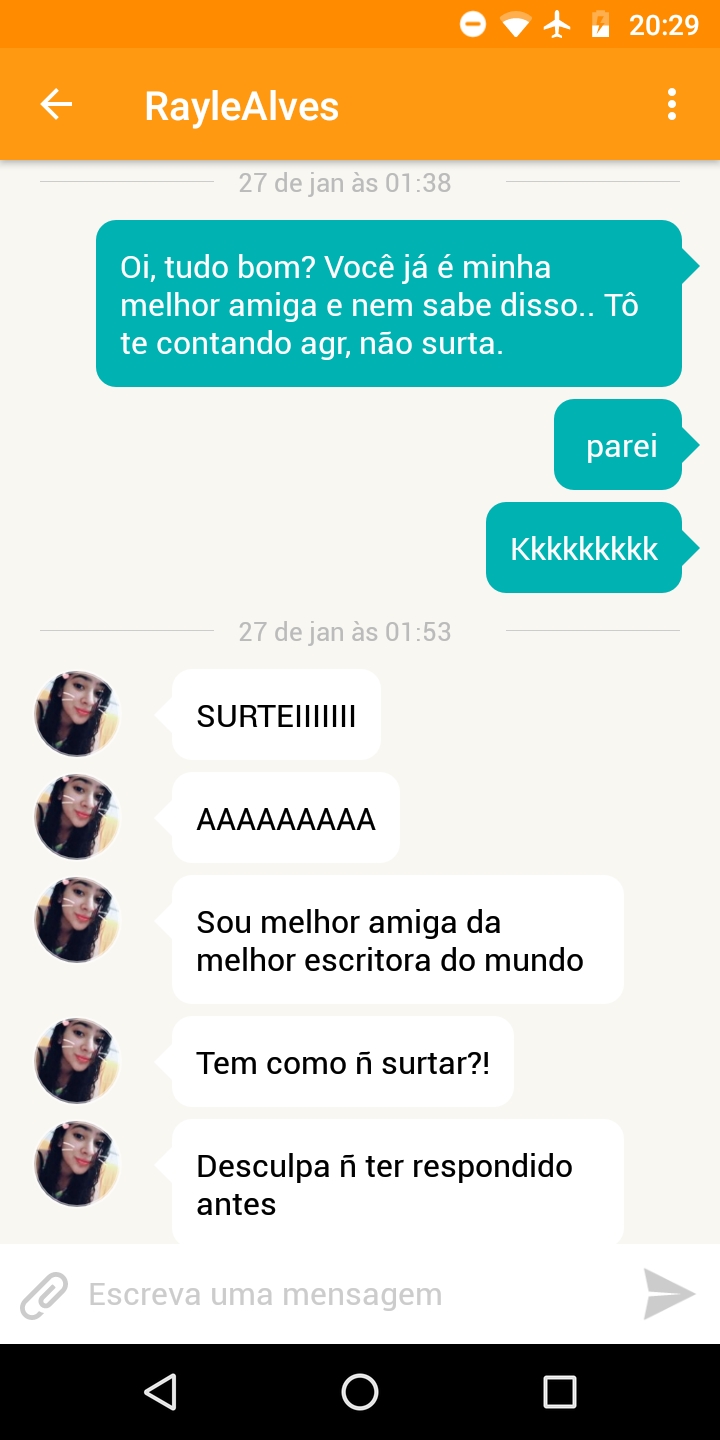Viewport: 720px width, 1440px height.
Task: Tap the system home button
Action: 360,1391
